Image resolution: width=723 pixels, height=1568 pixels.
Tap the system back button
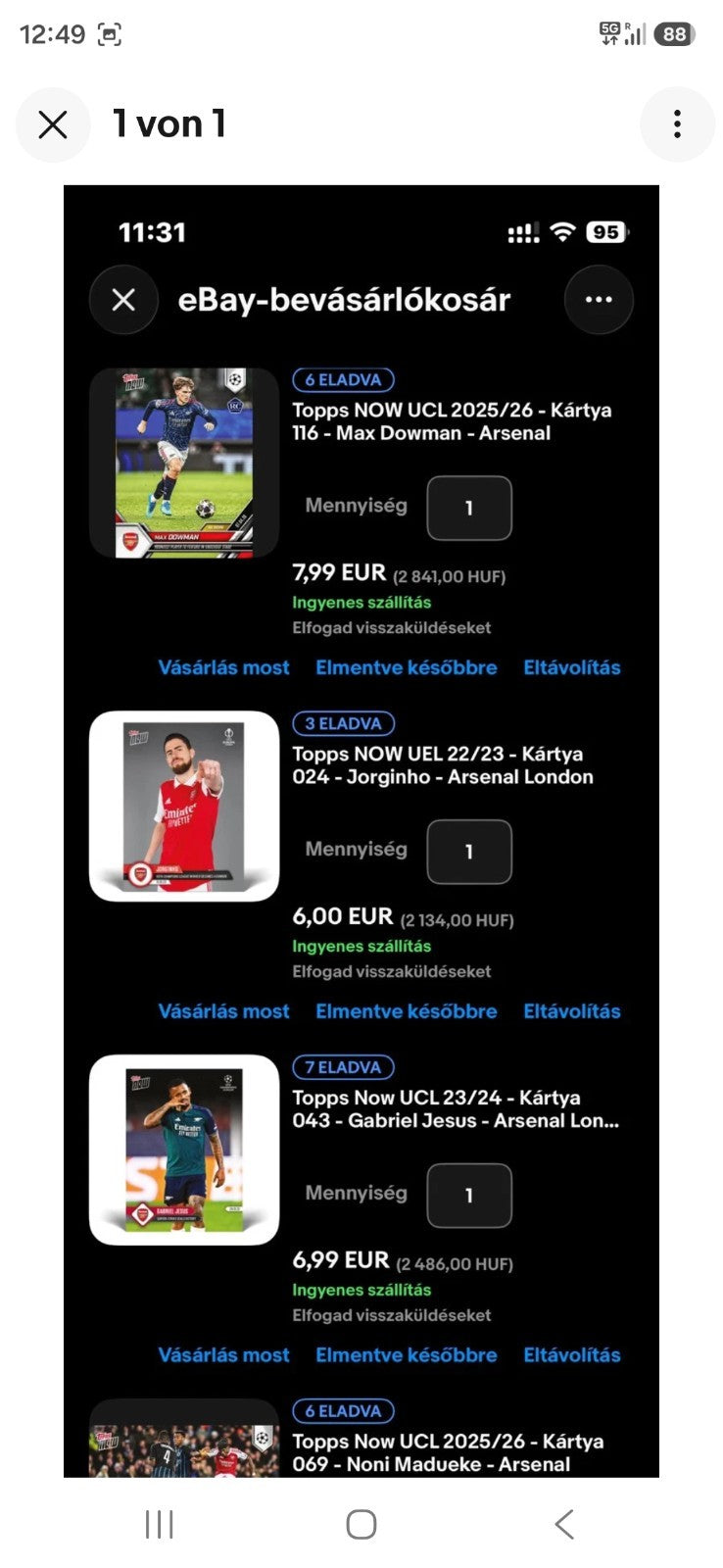point(564,1524)
